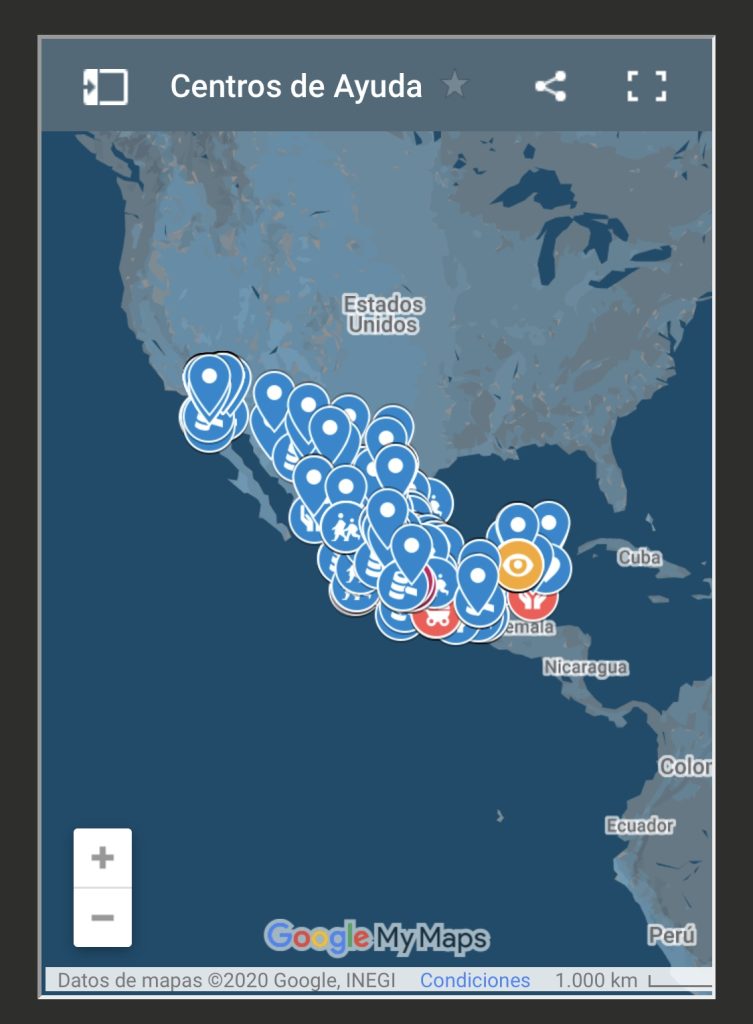The width and height of the screenshot is (753, 1024).
Task: View the map in fullscreen
Action: tap(647, 86)
